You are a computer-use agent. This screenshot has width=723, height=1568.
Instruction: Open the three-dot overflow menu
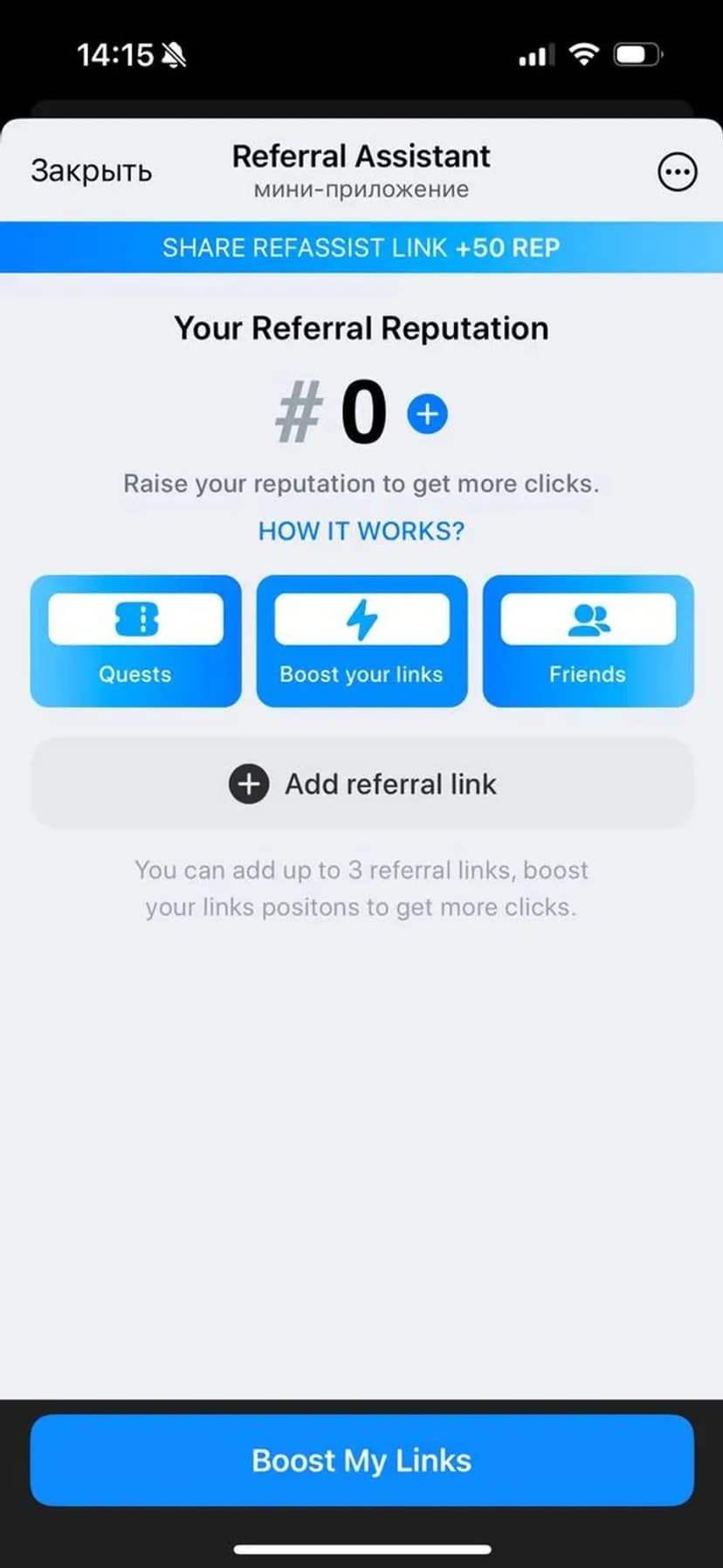[677, 172]
